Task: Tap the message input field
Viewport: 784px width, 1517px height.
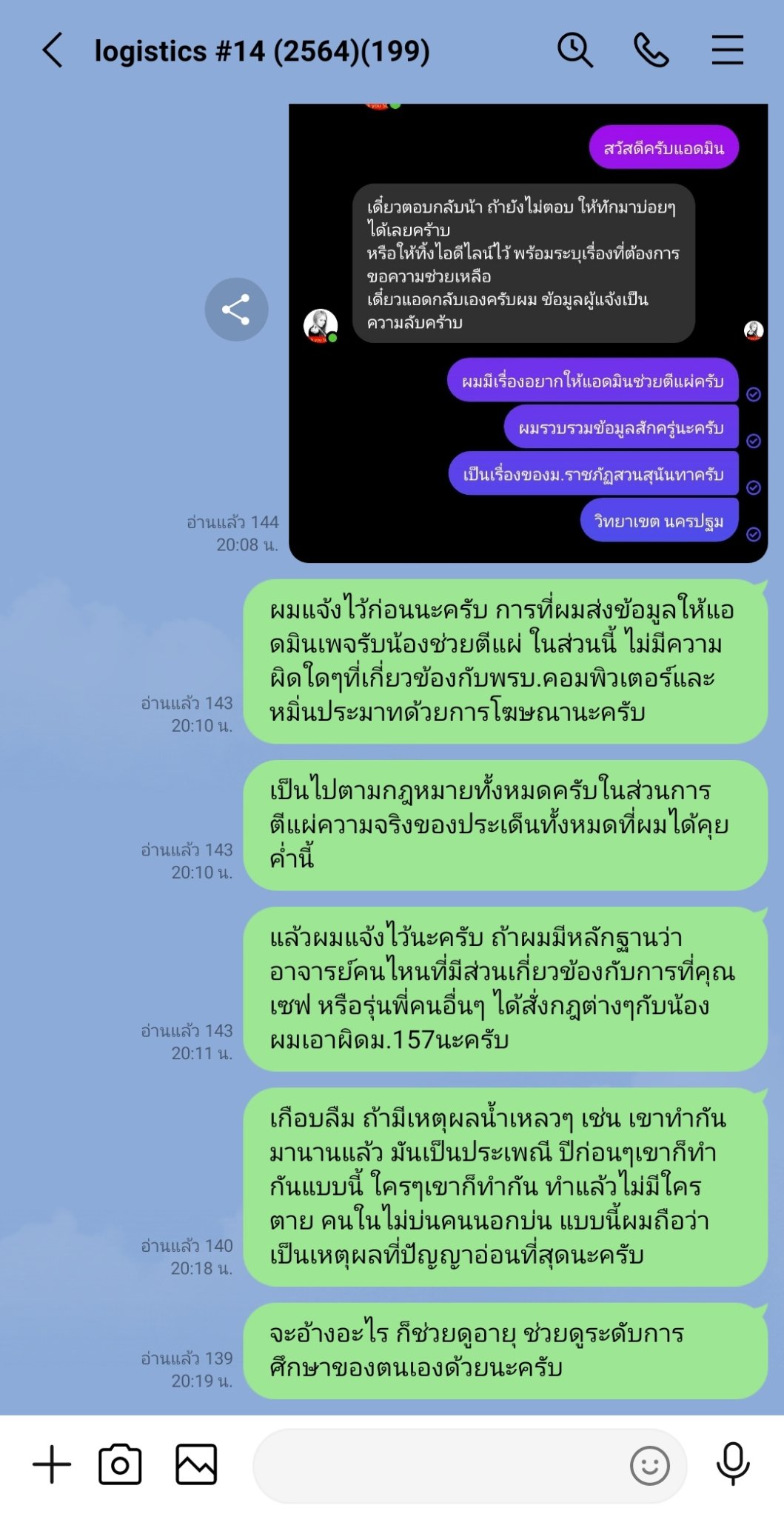Action: click(437, 1465)
